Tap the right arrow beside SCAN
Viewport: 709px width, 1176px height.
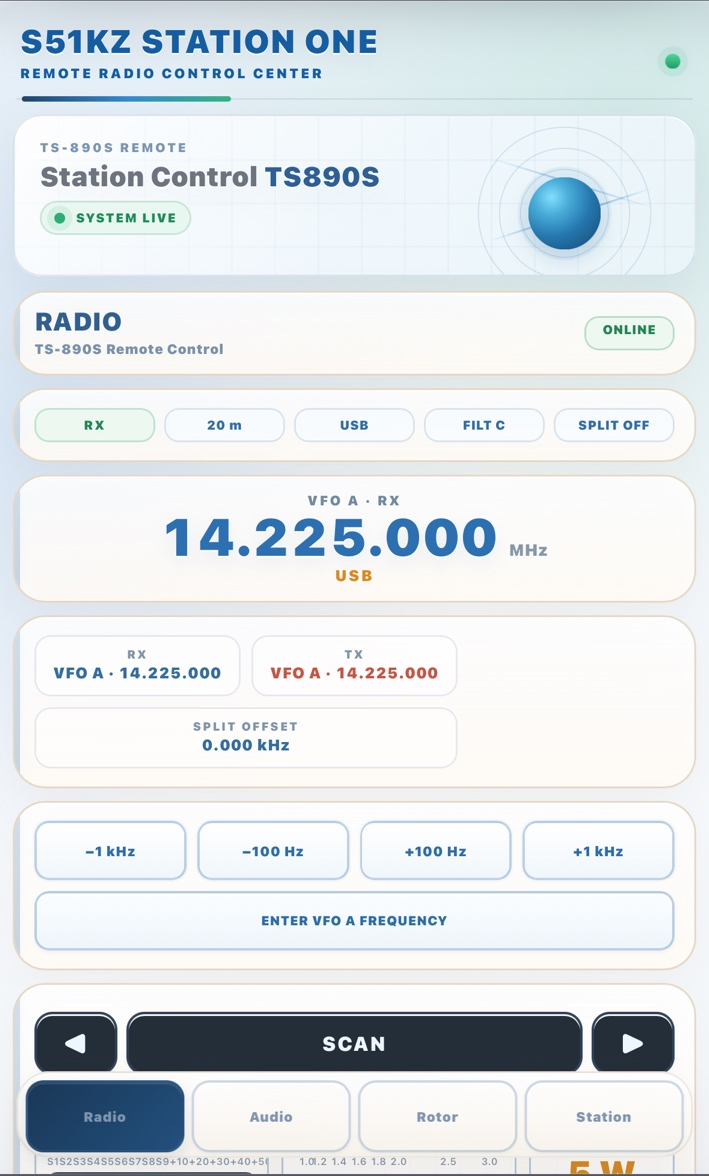[x=632, y=1043]
